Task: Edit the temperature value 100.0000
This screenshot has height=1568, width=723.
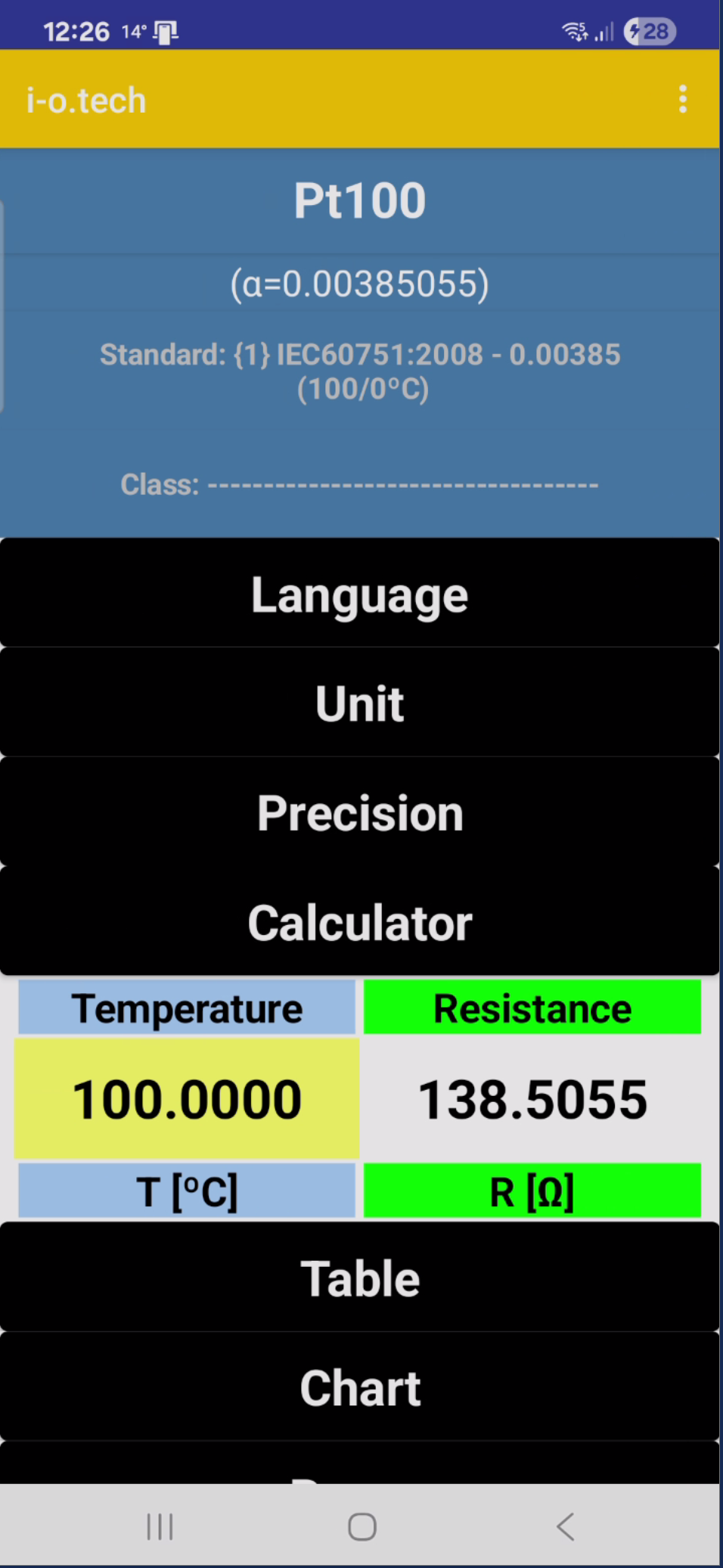Action: [187, 1098]
